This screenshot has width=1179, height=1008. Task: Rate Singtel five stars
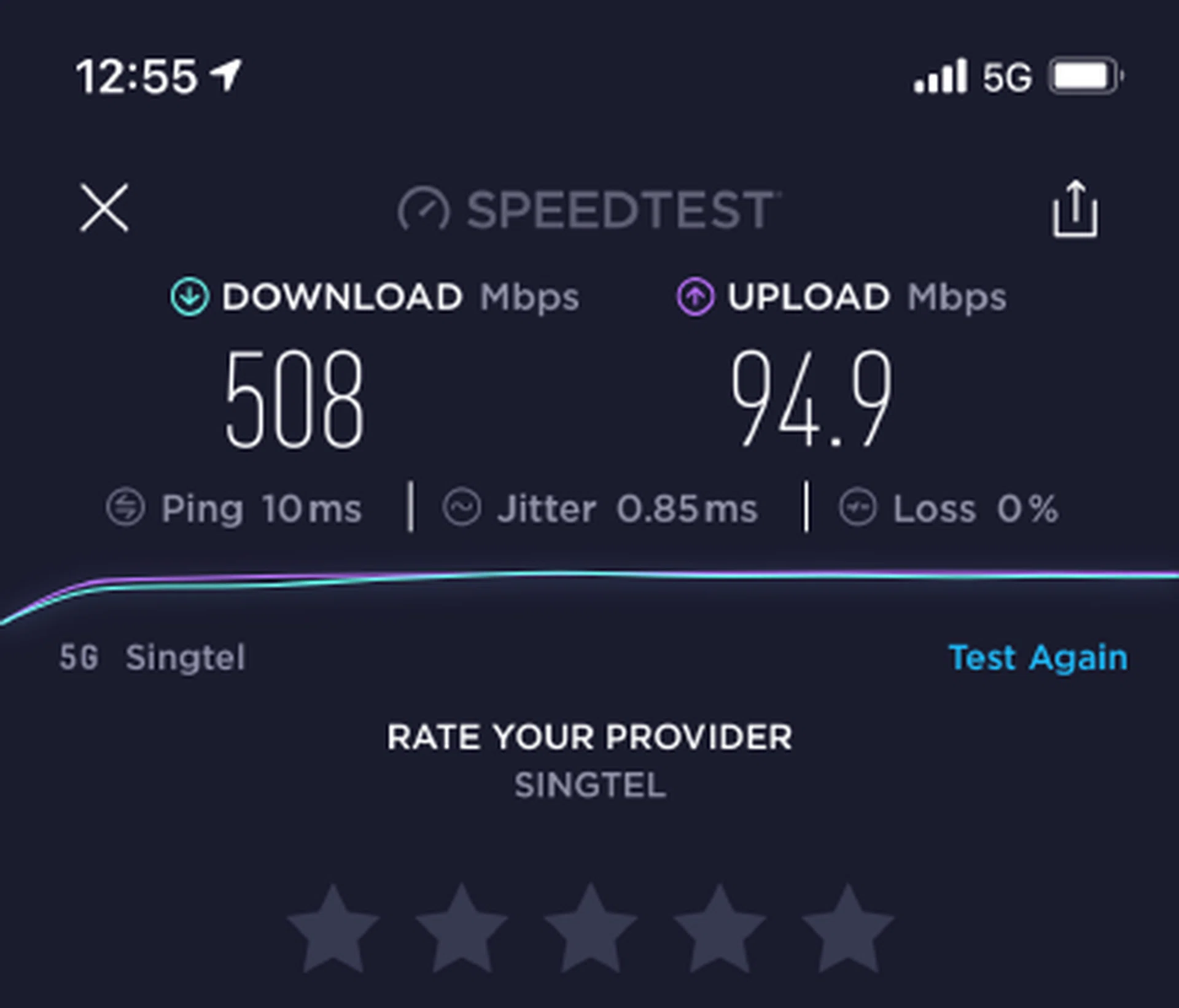(848, 931)
